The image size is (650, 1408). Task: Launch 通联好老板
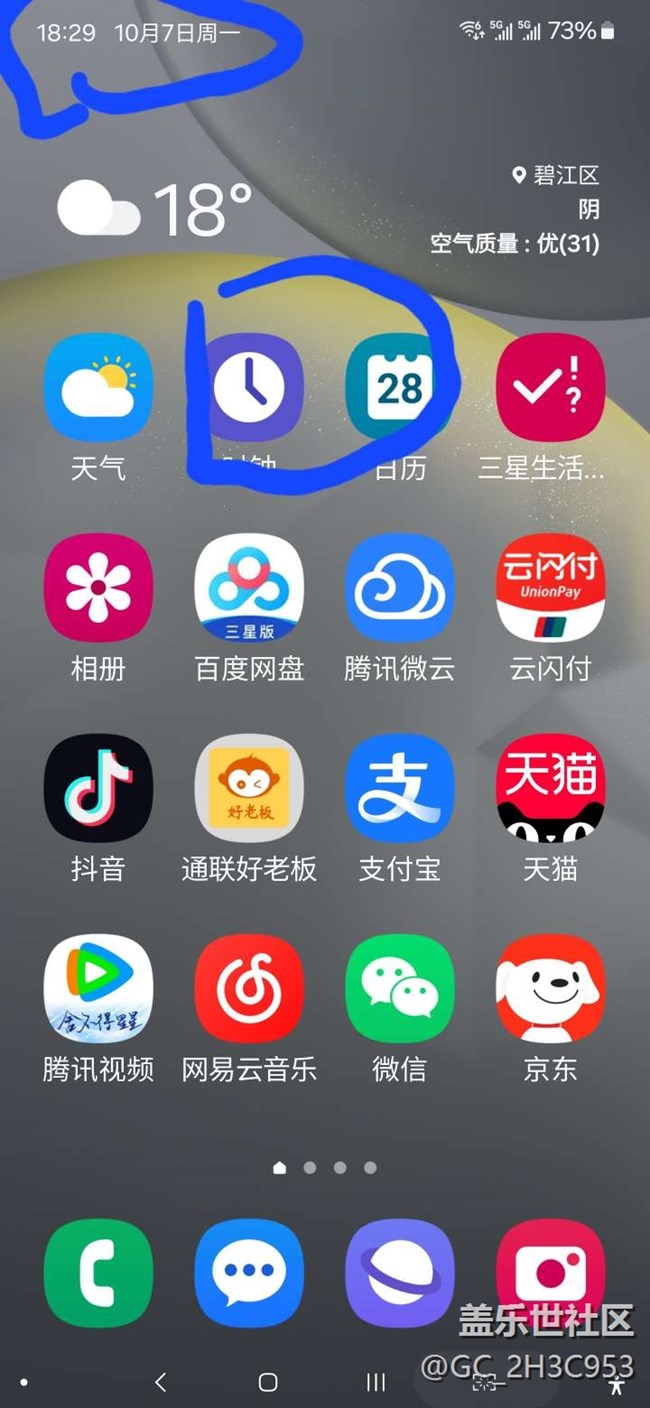click(249, 788)
